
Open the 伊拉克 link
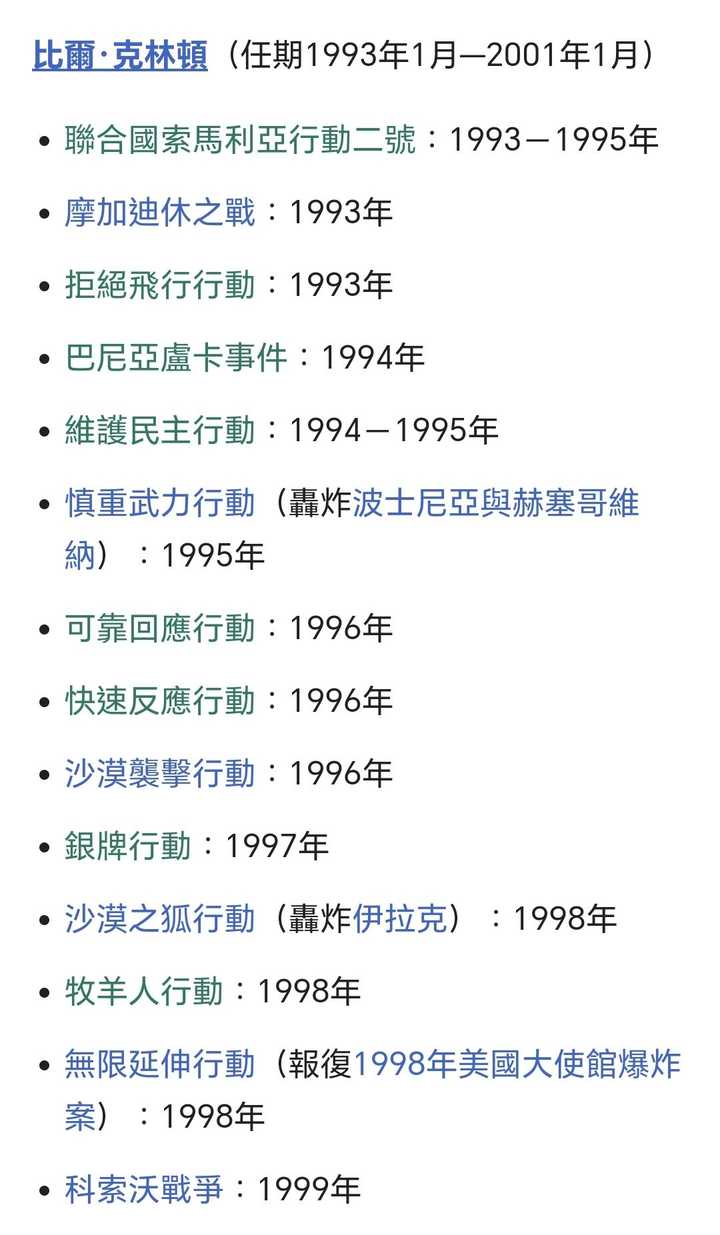pos(400,918)
